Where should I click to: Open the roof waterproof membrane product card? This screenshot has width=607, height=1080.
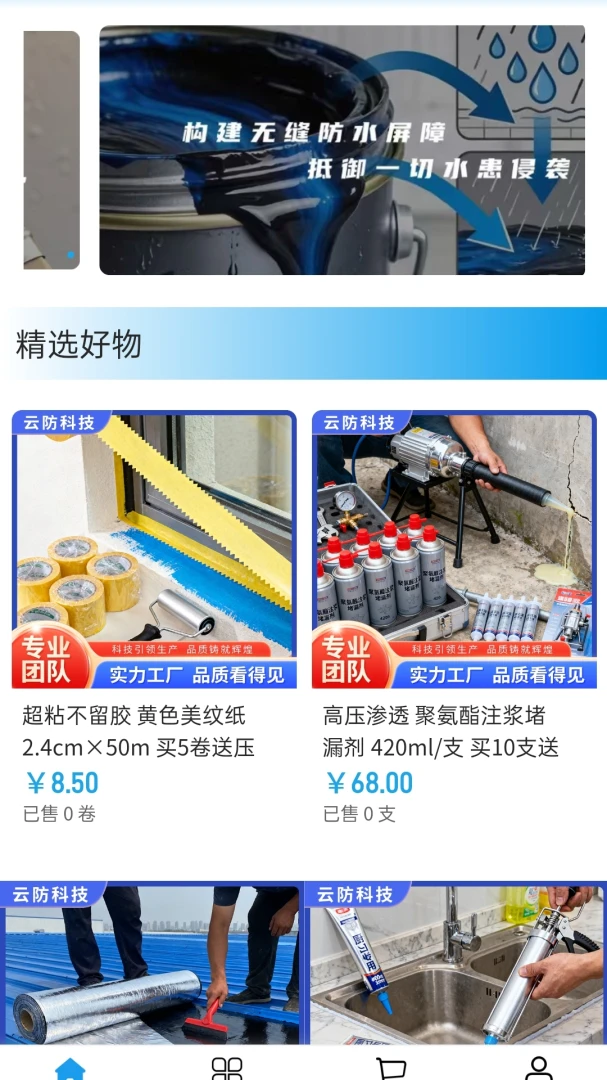152,962
